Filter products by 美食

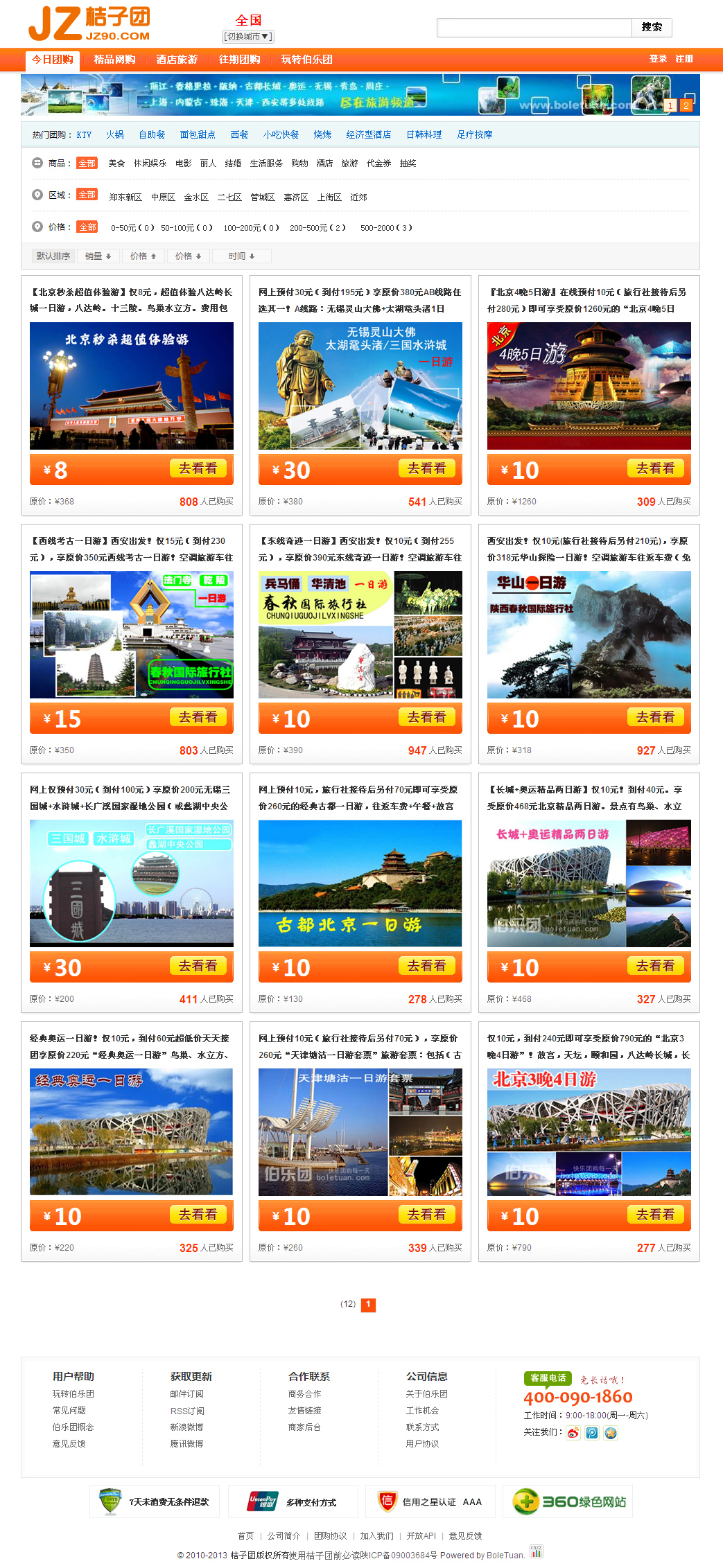point(116,164)
